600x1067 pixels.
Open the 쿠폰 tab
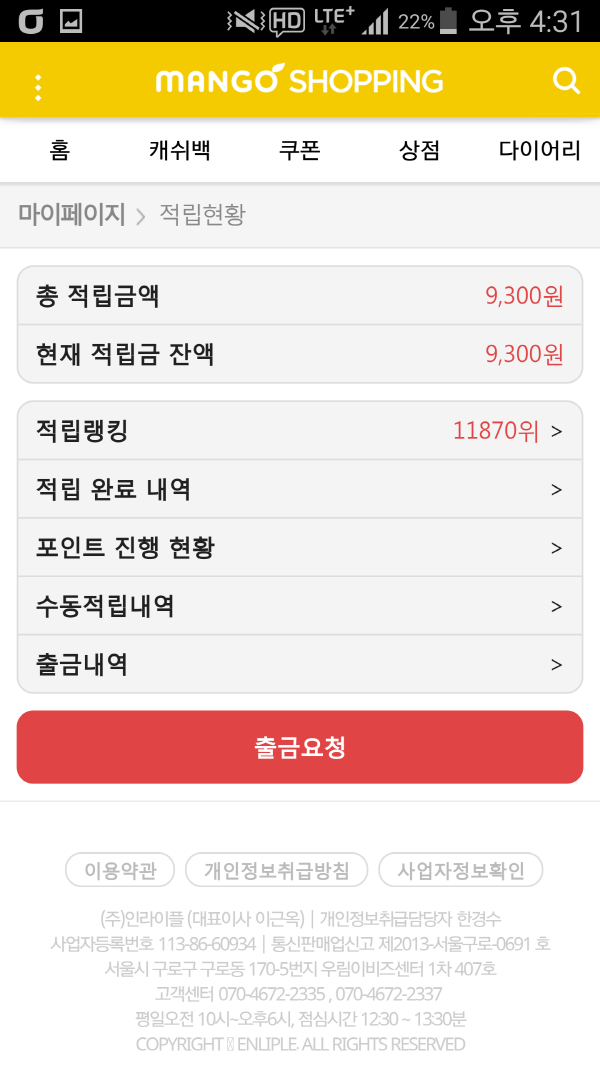(x=299, y=150)
